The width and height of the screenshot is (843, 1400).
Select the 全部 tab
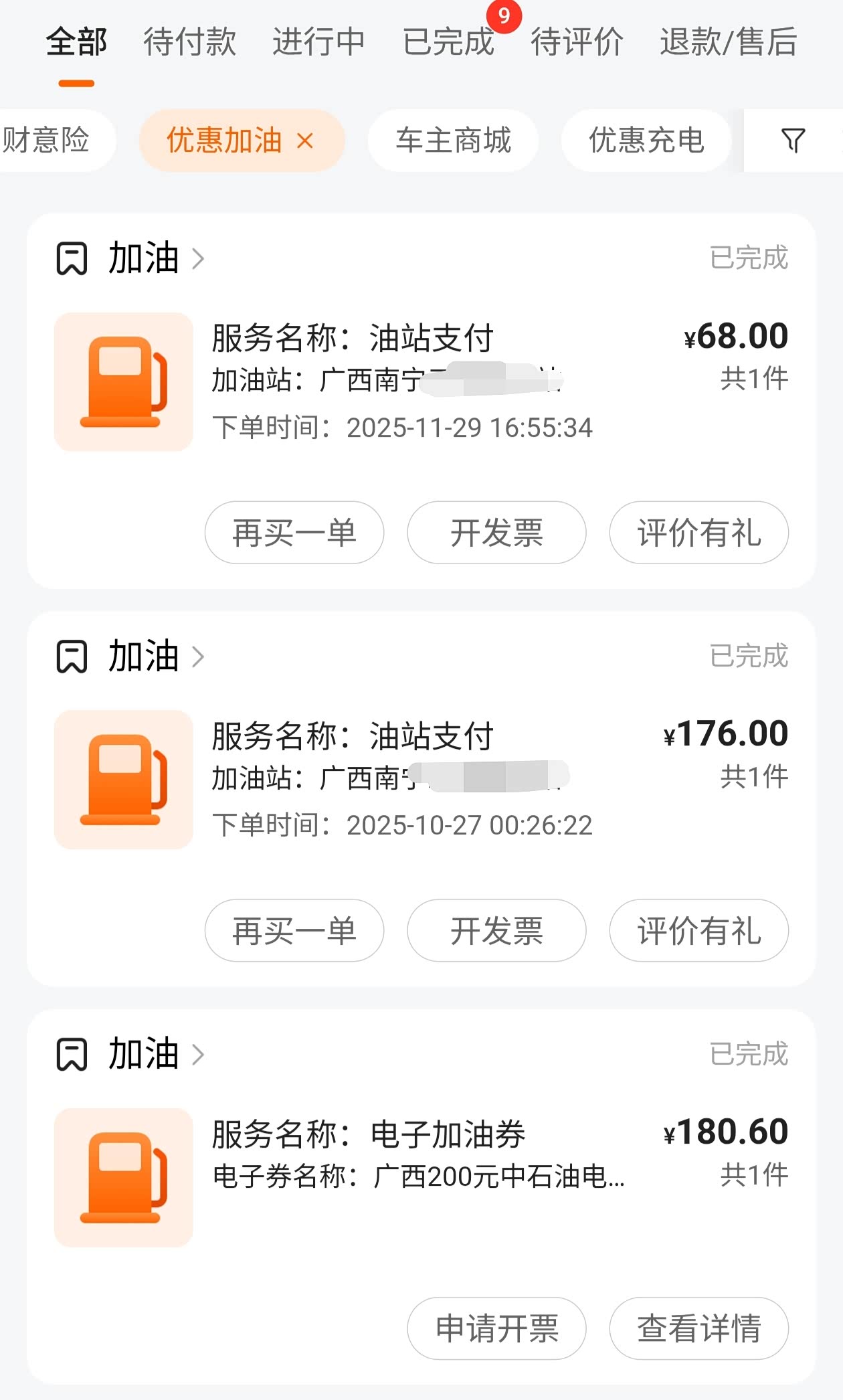[x=76, y=42]
